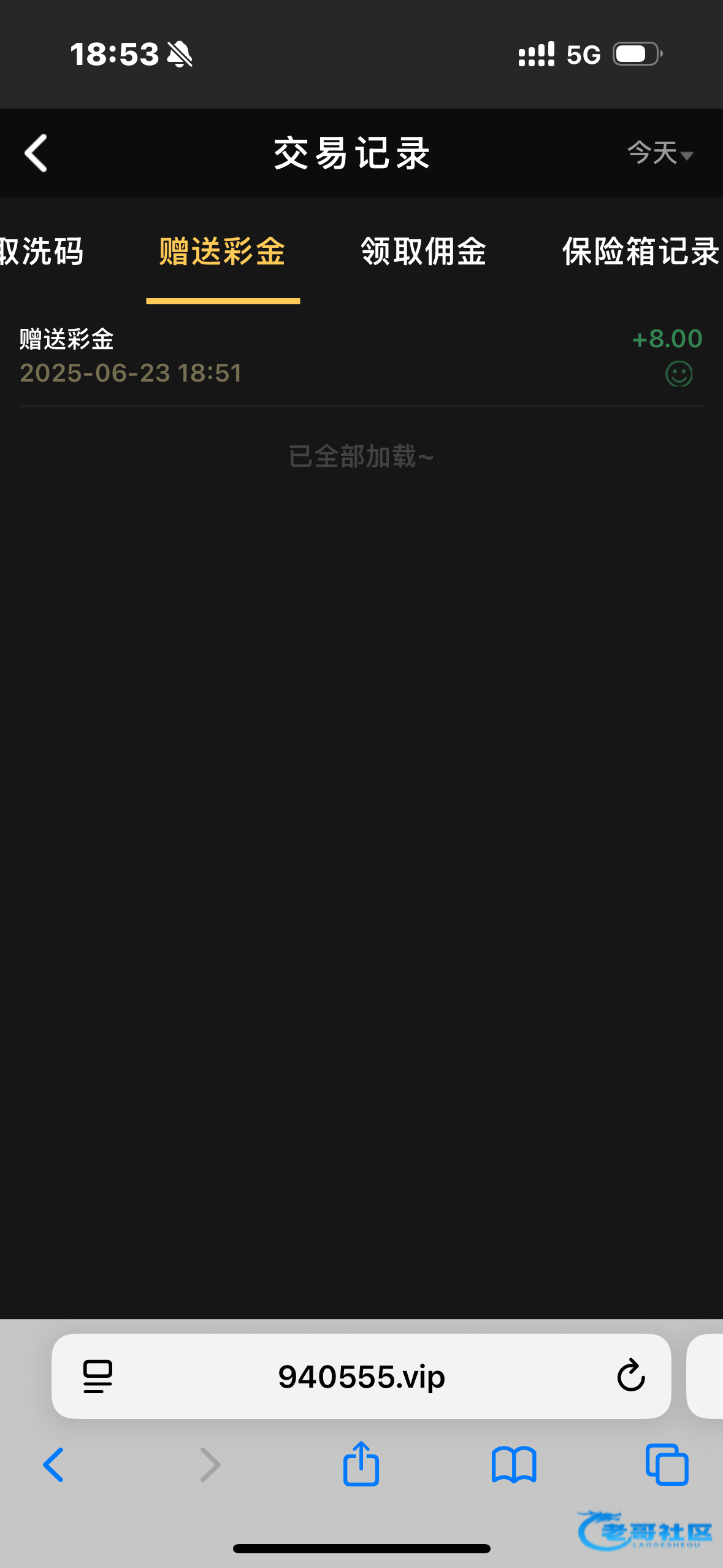Go back from the 交易记录 page

[36, 153]
